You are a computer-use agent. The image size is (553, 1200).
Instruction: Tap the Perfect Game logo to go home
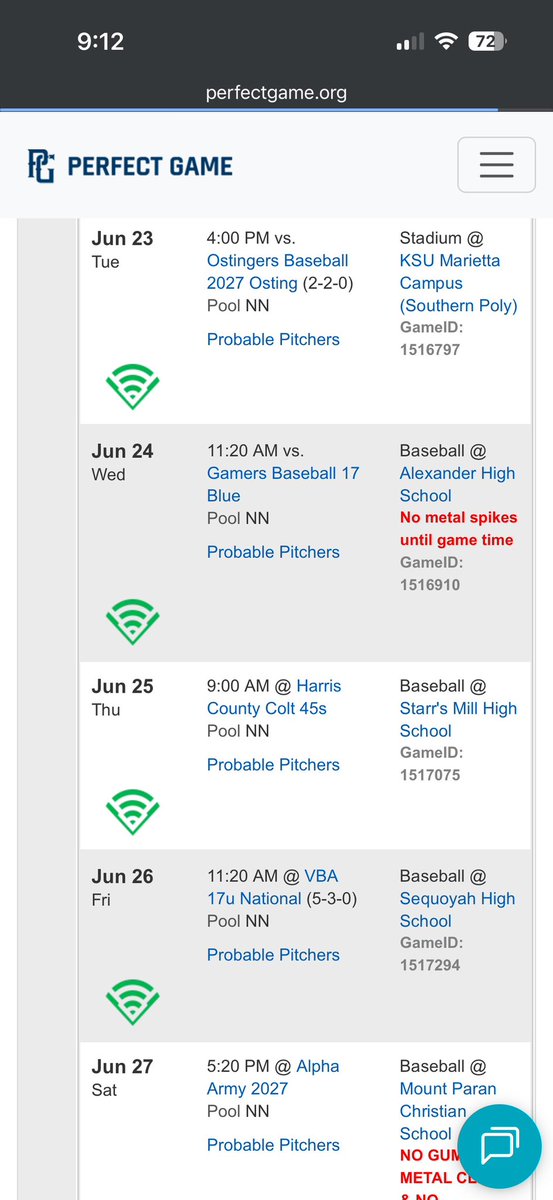(130, 165)
